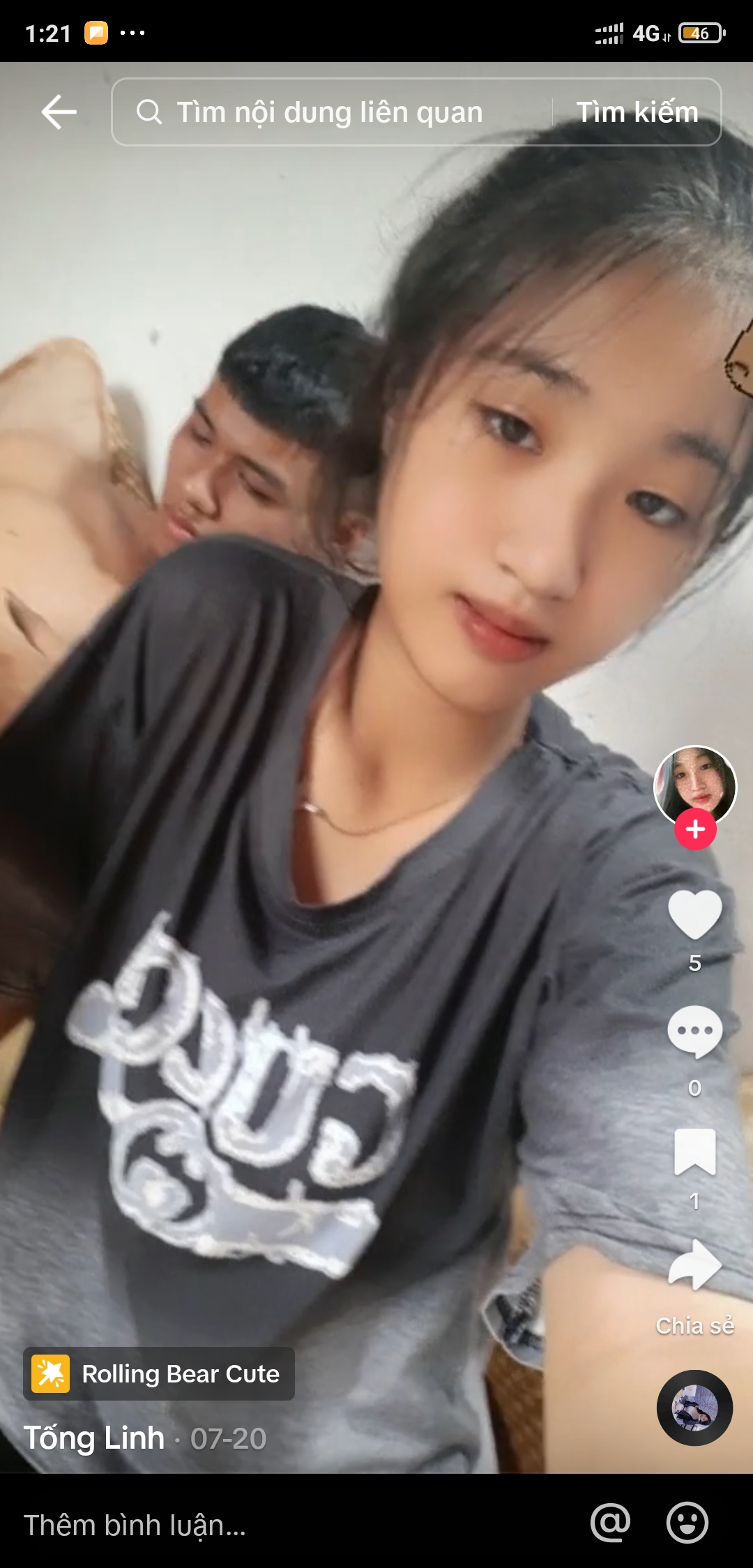Open the spinning sound disc
Image resolution: width=753 pixels, height=1568 pixels.
(x=694, y=1408)
